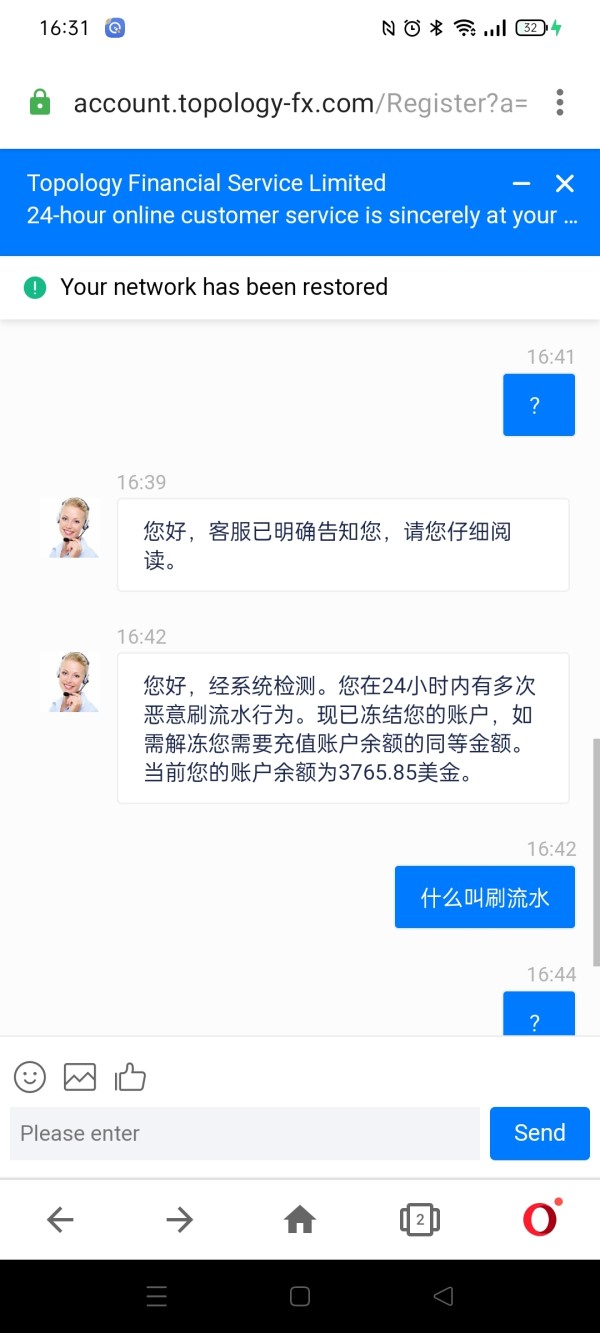Go forward in the browser
The image size is (600, 1333).
click(180, 1219)
